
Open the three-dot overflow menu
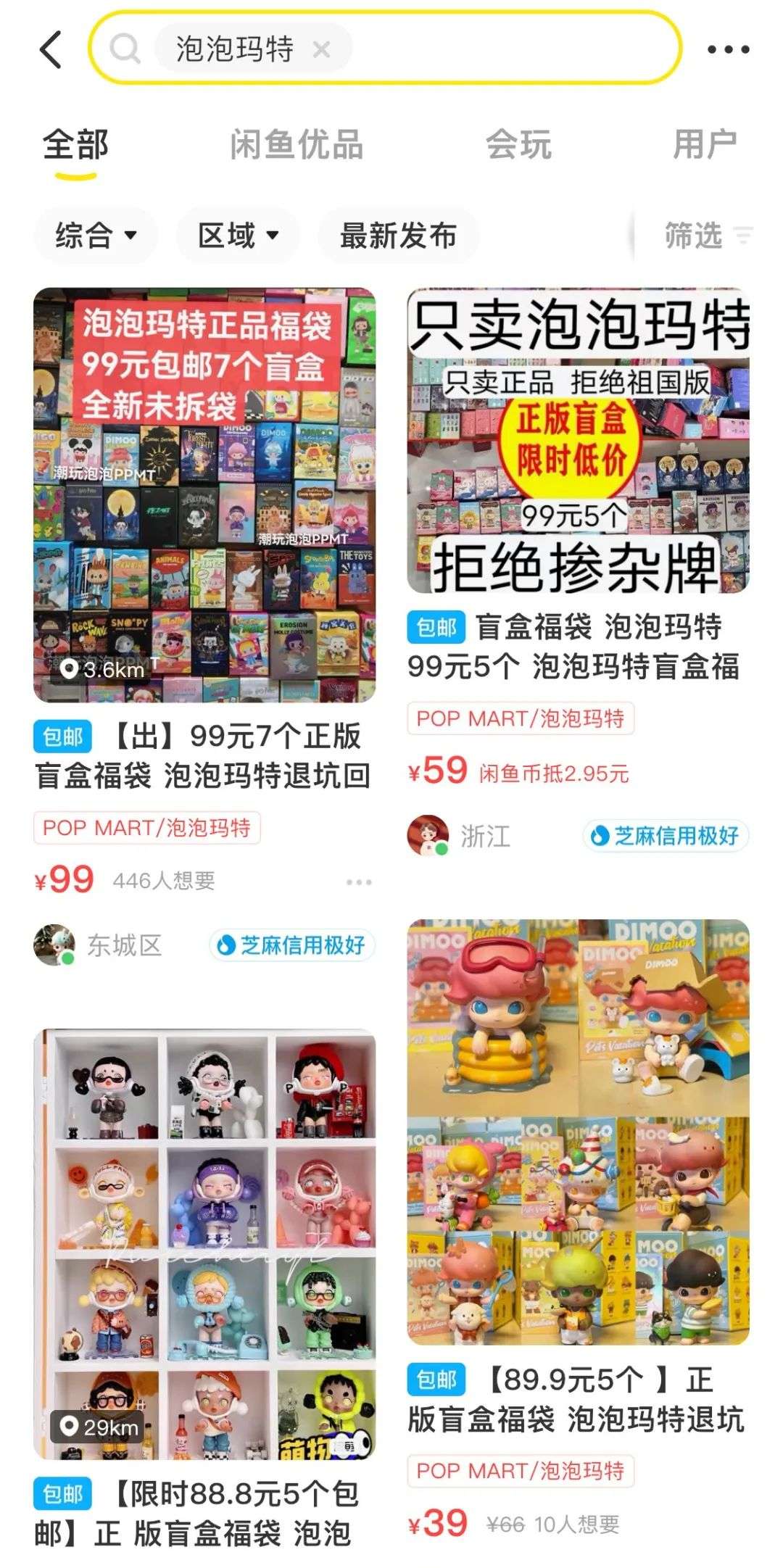(728, 49)
